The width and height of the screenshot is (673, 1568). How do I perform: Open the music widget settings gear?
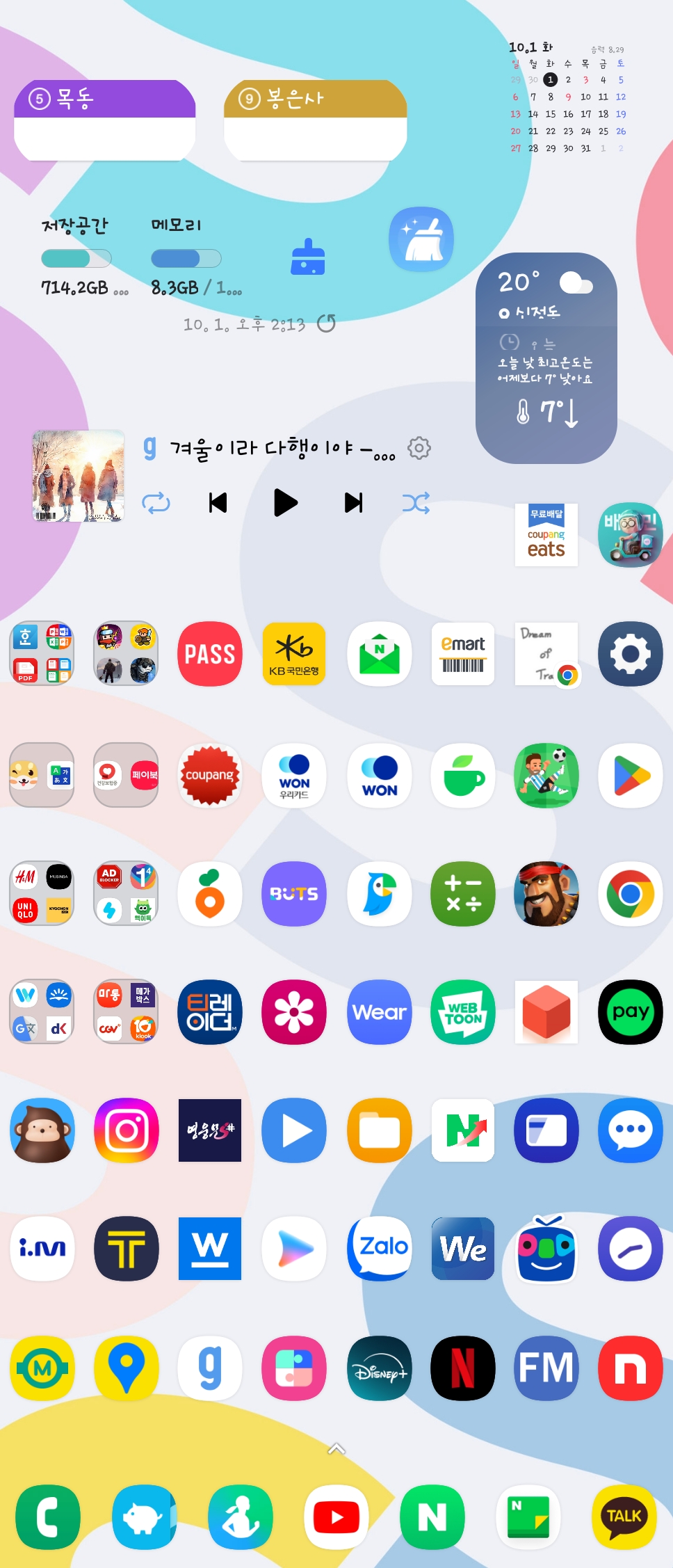[419, 448]
